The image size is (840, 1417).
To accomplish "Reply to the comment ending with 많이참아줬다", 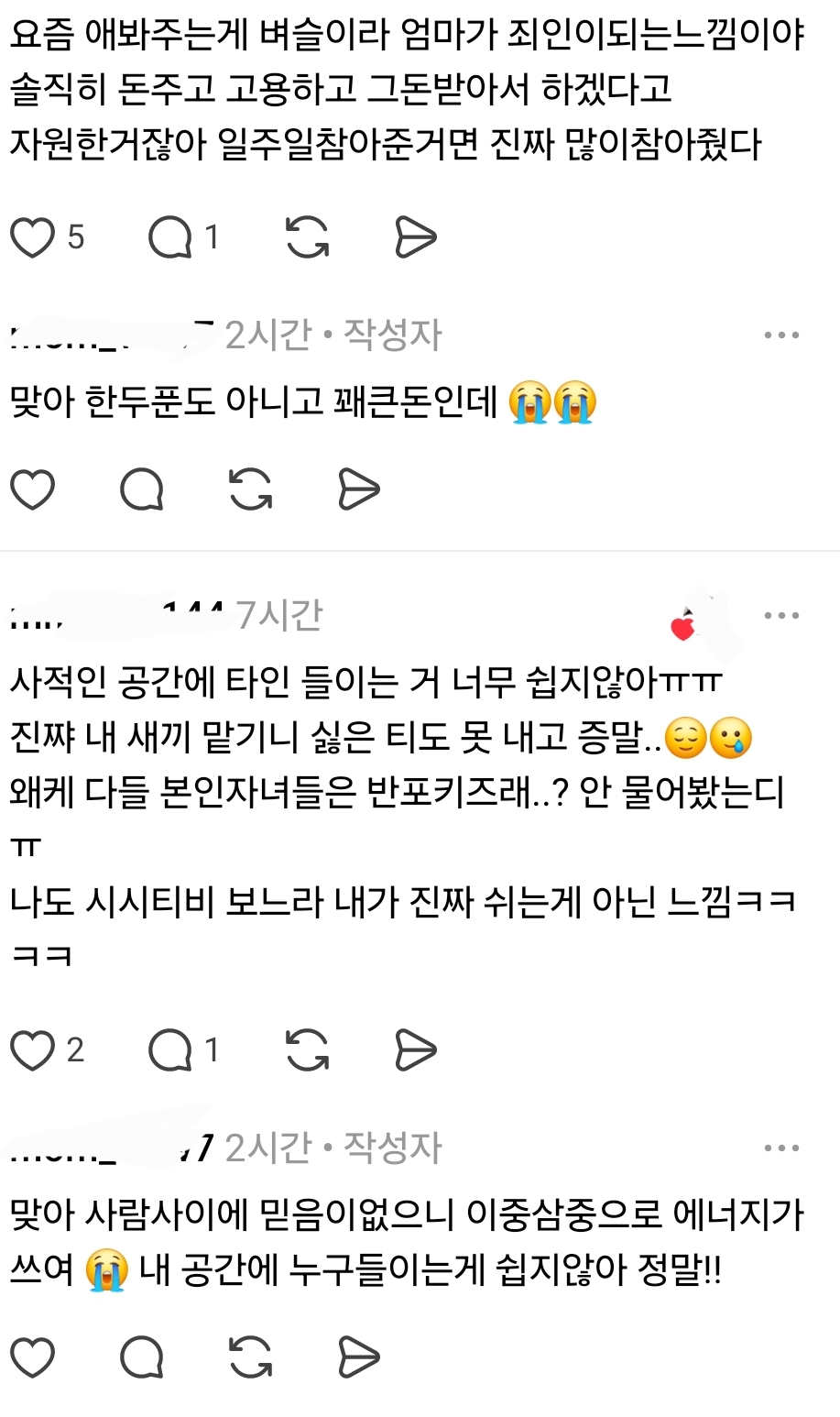I will (x=170, y=237).
